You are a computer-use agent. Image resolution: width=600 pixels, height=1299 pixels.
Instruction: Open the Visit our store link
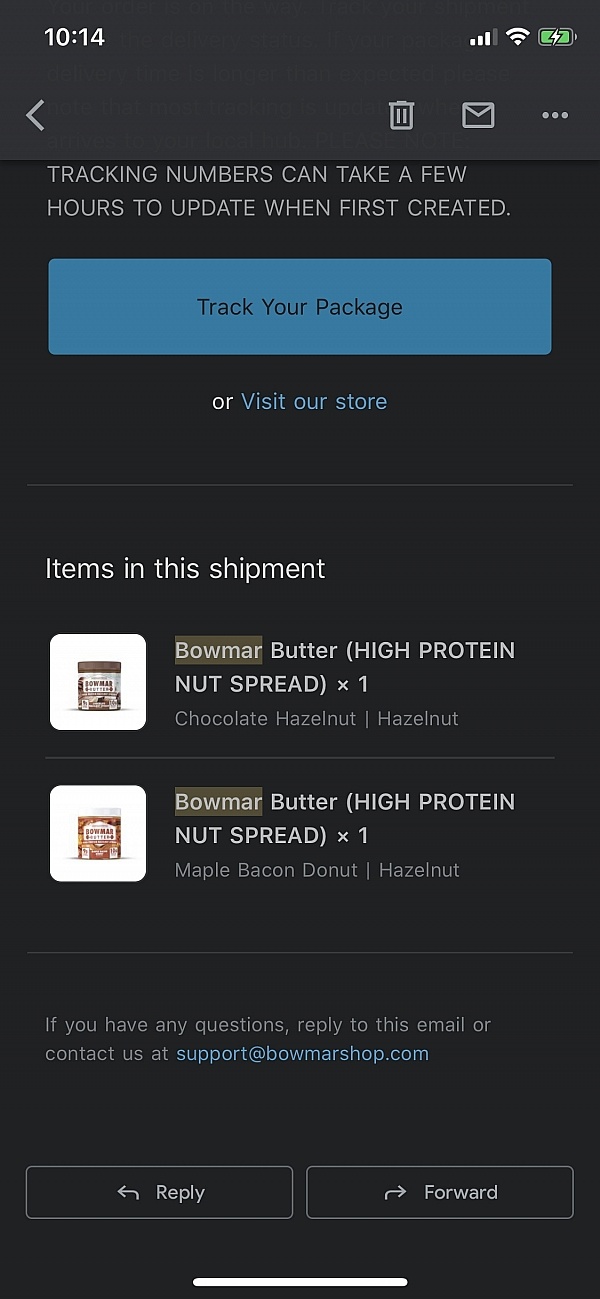314,402
